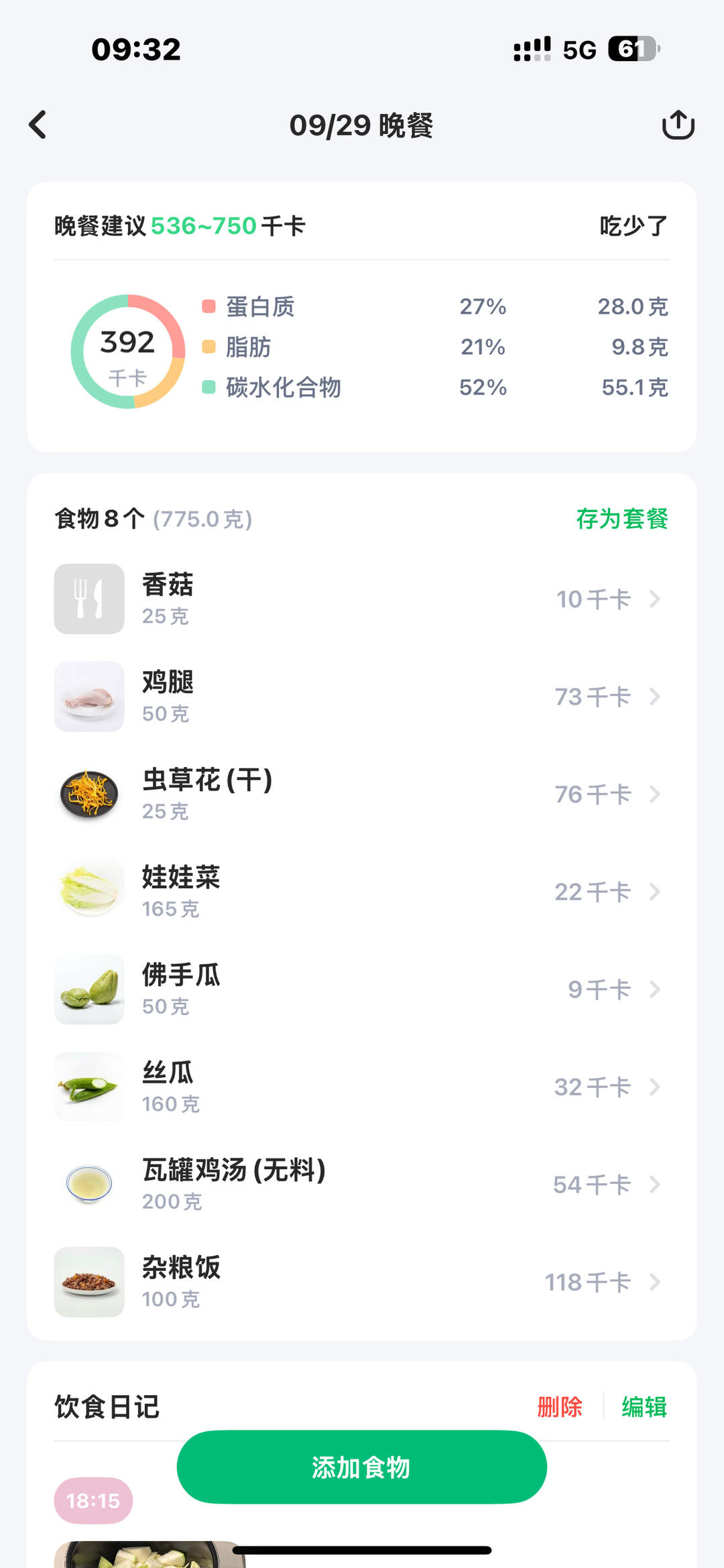The width and height of the screenshot is (724, 1568).
Task: View the 杂粮饭 entry
Action: [x=362, y=1282]
